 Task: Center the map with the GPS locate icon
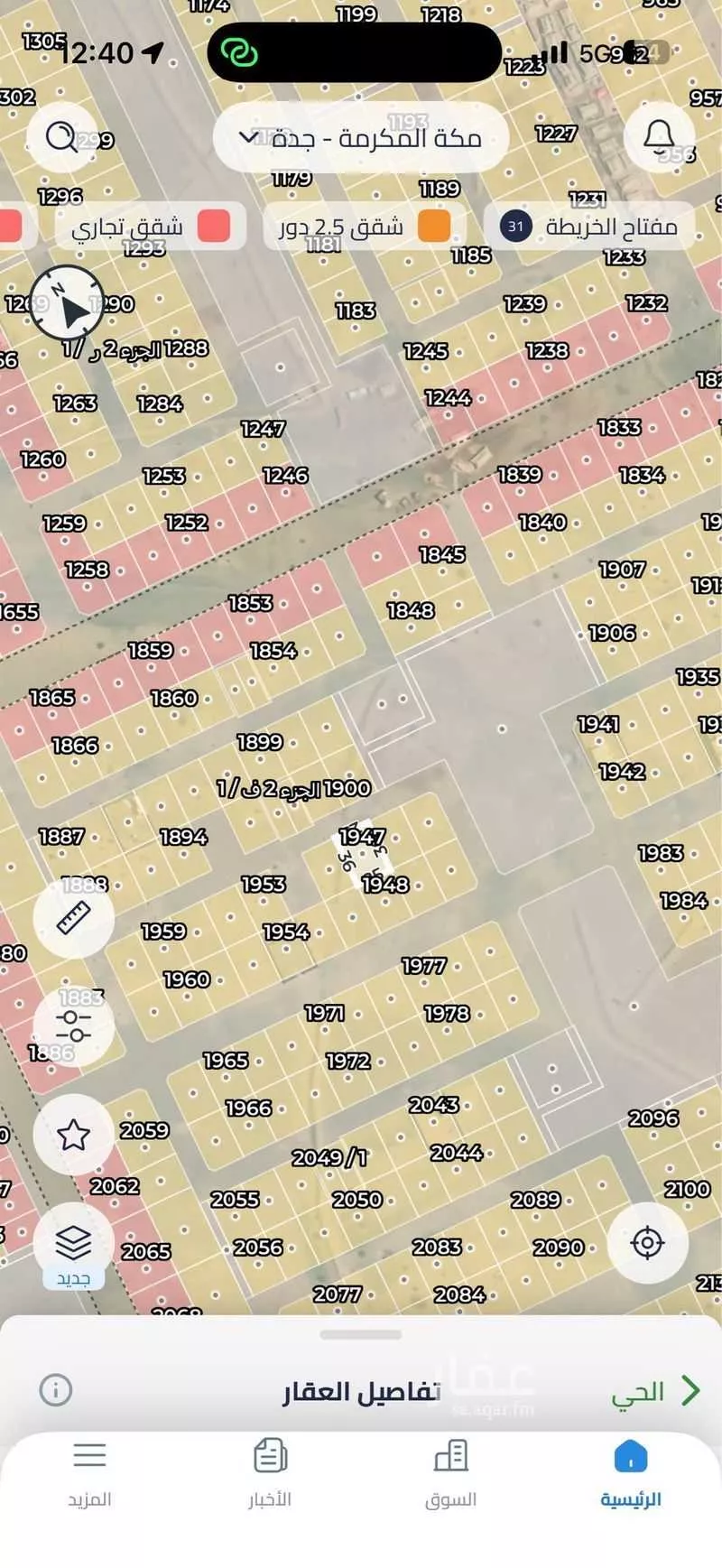click(650, 1243)
